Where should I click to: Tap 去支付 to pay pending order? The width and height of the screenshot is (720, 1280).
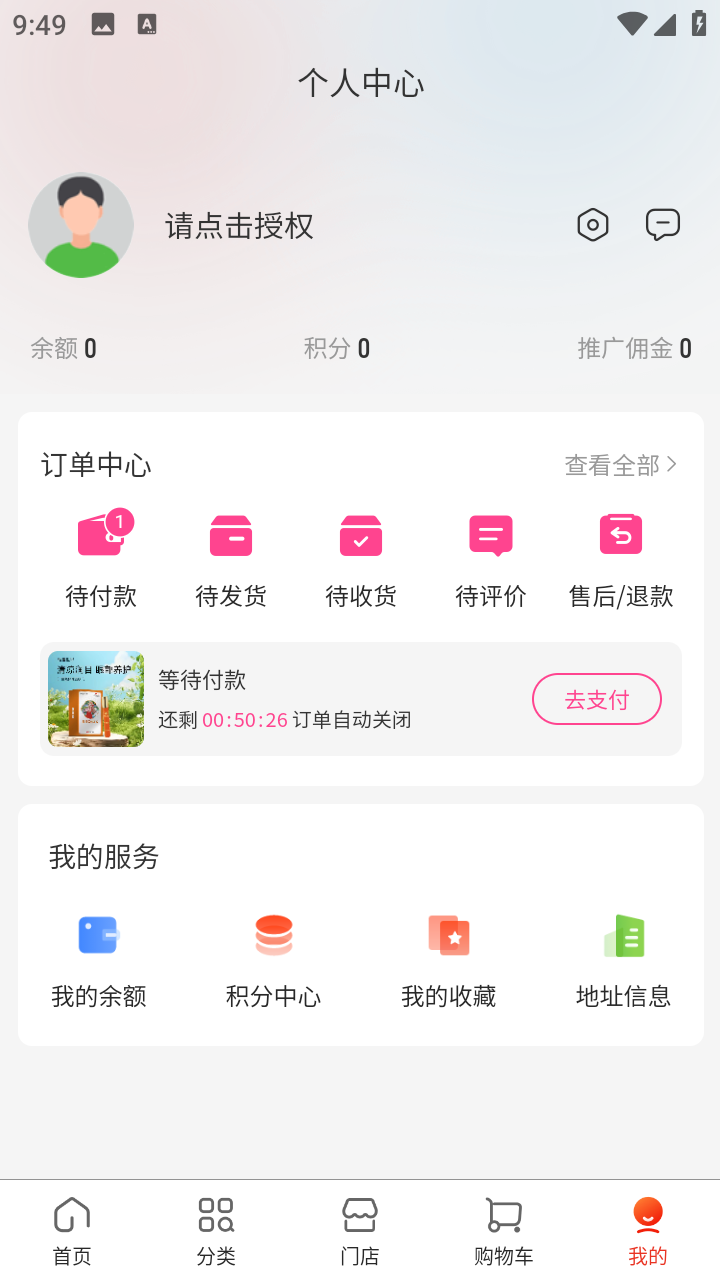pos(596,699)
